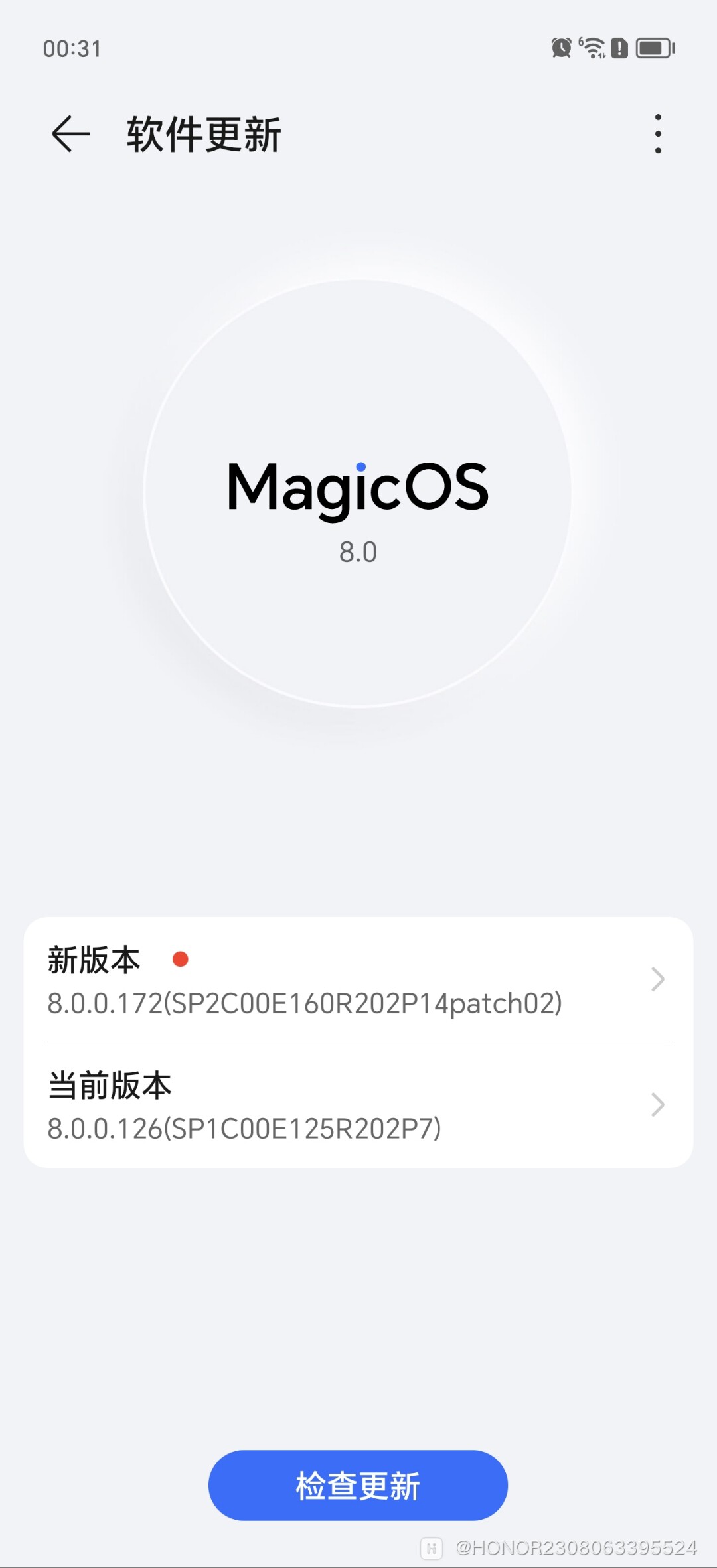Image resolution: width=717 pixels, height=1568 pixels.
Task: Tap the back arrow to leave 软件更新
Action: [71, 132]
